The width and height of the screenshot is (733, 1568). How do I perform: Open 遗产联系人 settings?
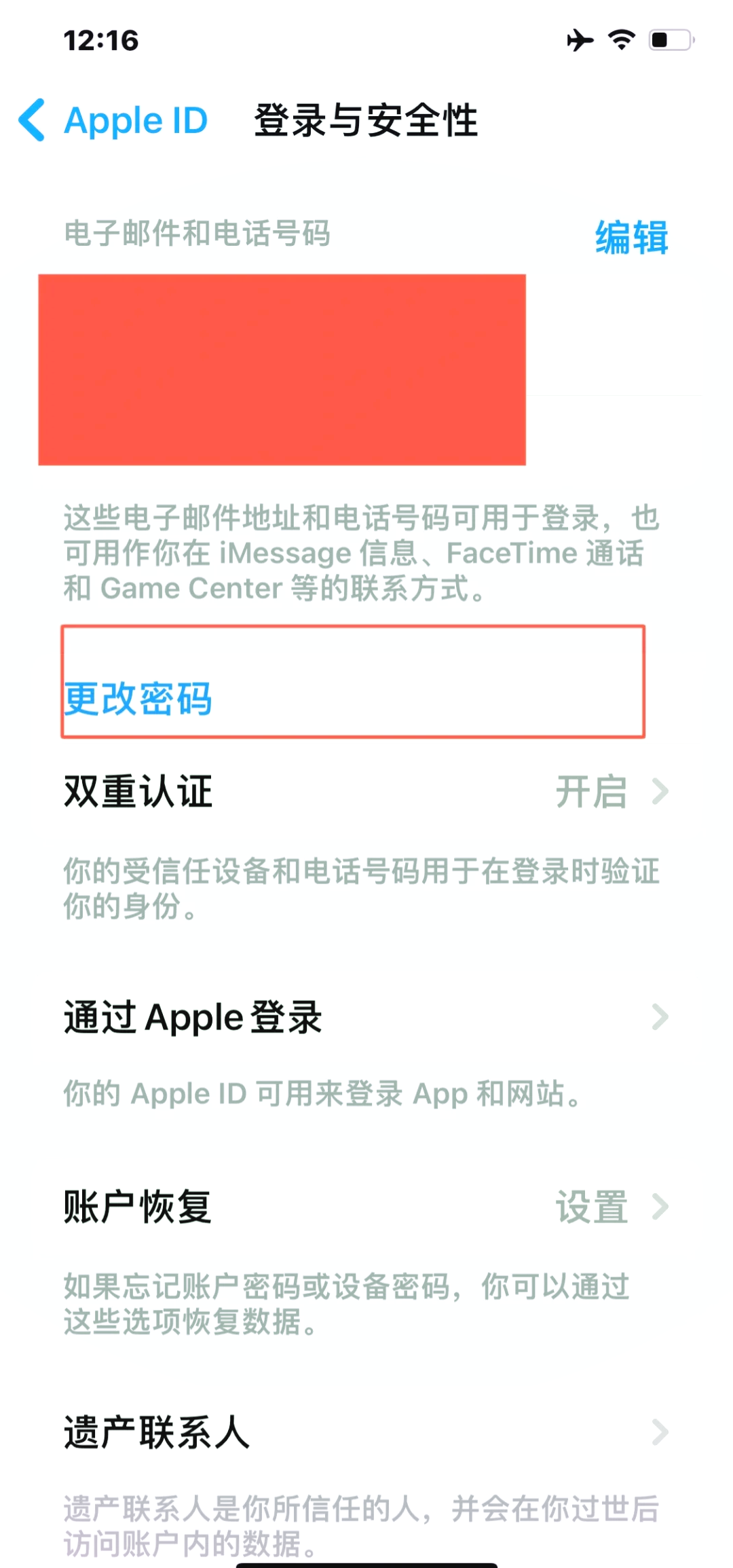[x=366, y=1433]
